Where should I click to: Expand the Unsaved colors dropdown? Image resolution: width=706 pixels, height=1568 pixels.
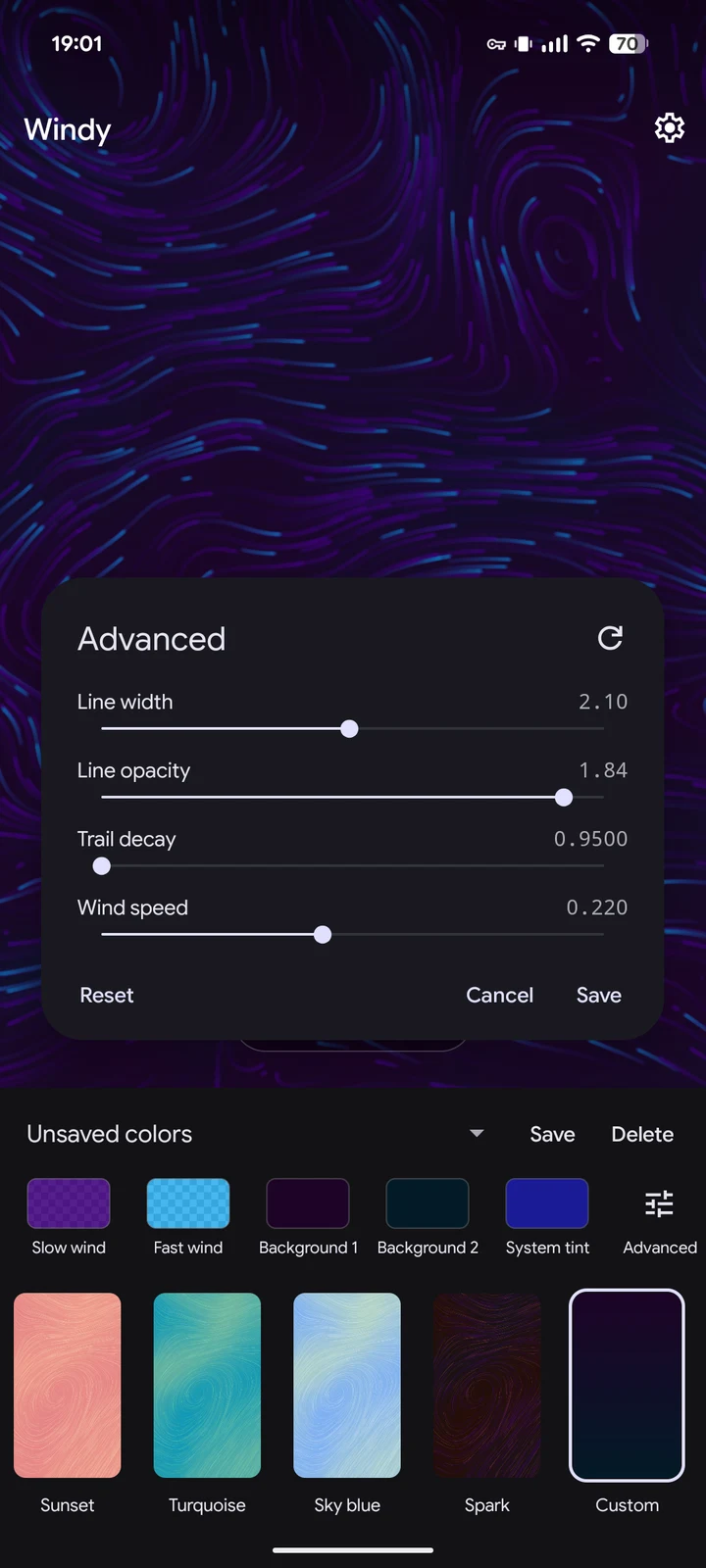477,1134
